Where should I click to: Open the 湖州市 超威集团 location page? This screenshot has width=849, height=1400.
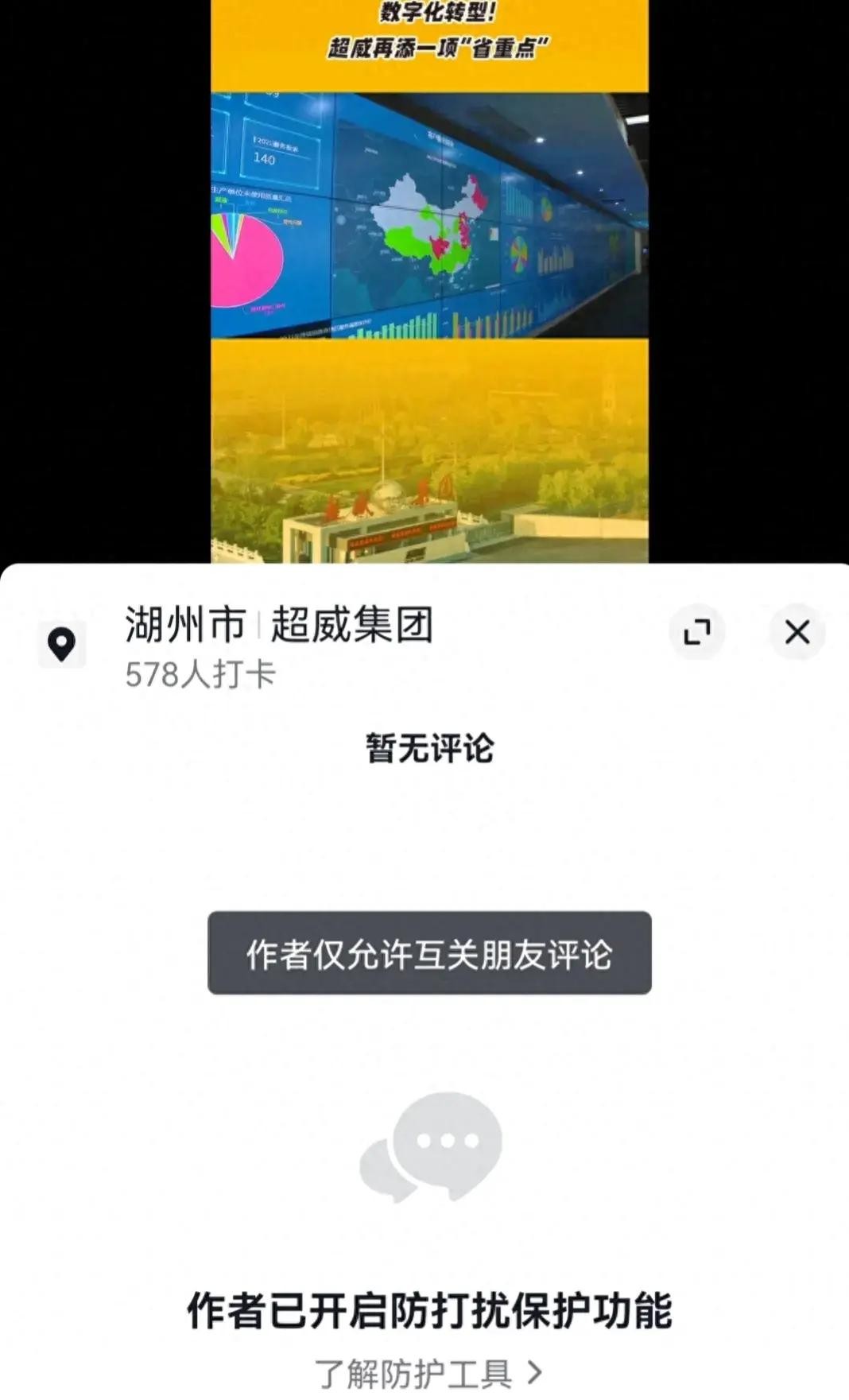[278, 625]
